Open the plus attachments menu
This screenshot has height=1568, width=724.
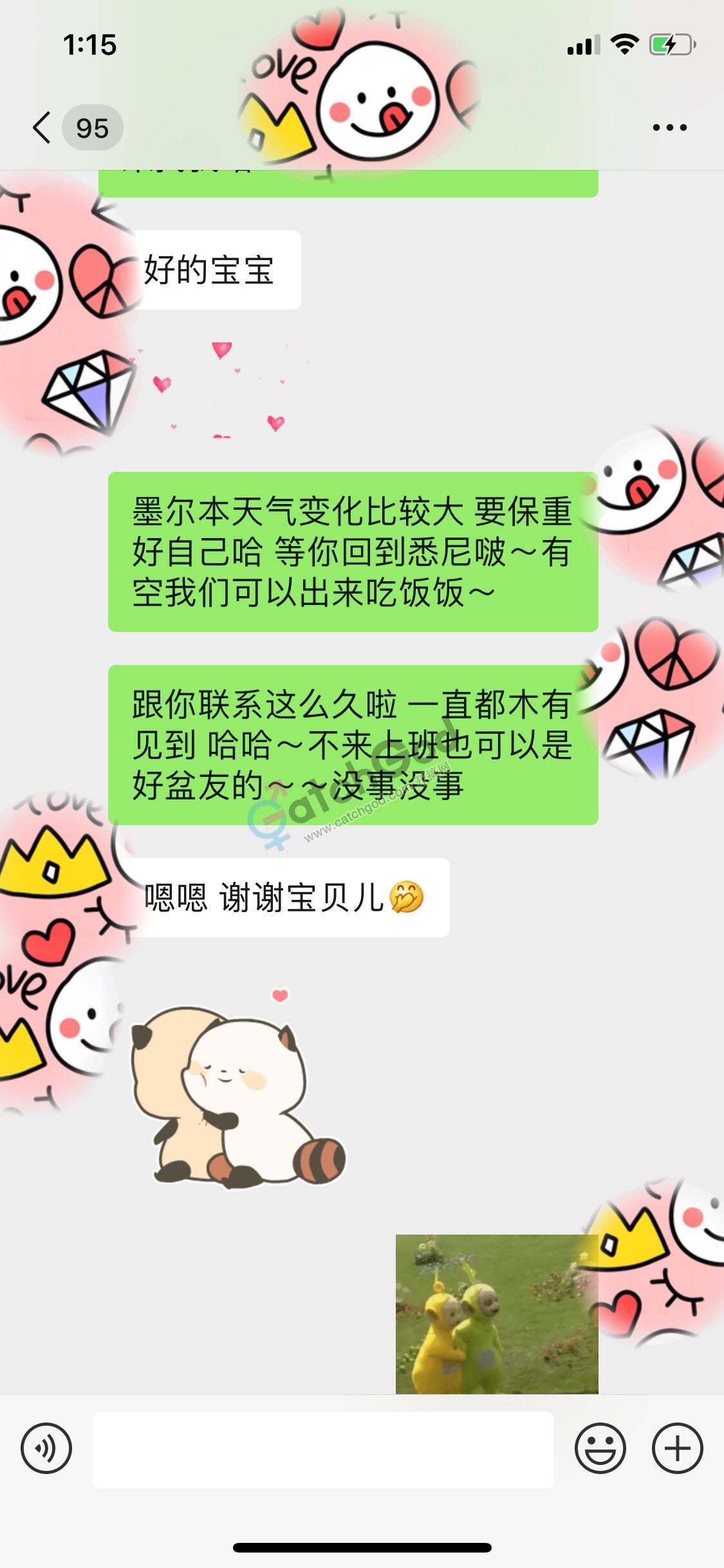coord(677,1448)
